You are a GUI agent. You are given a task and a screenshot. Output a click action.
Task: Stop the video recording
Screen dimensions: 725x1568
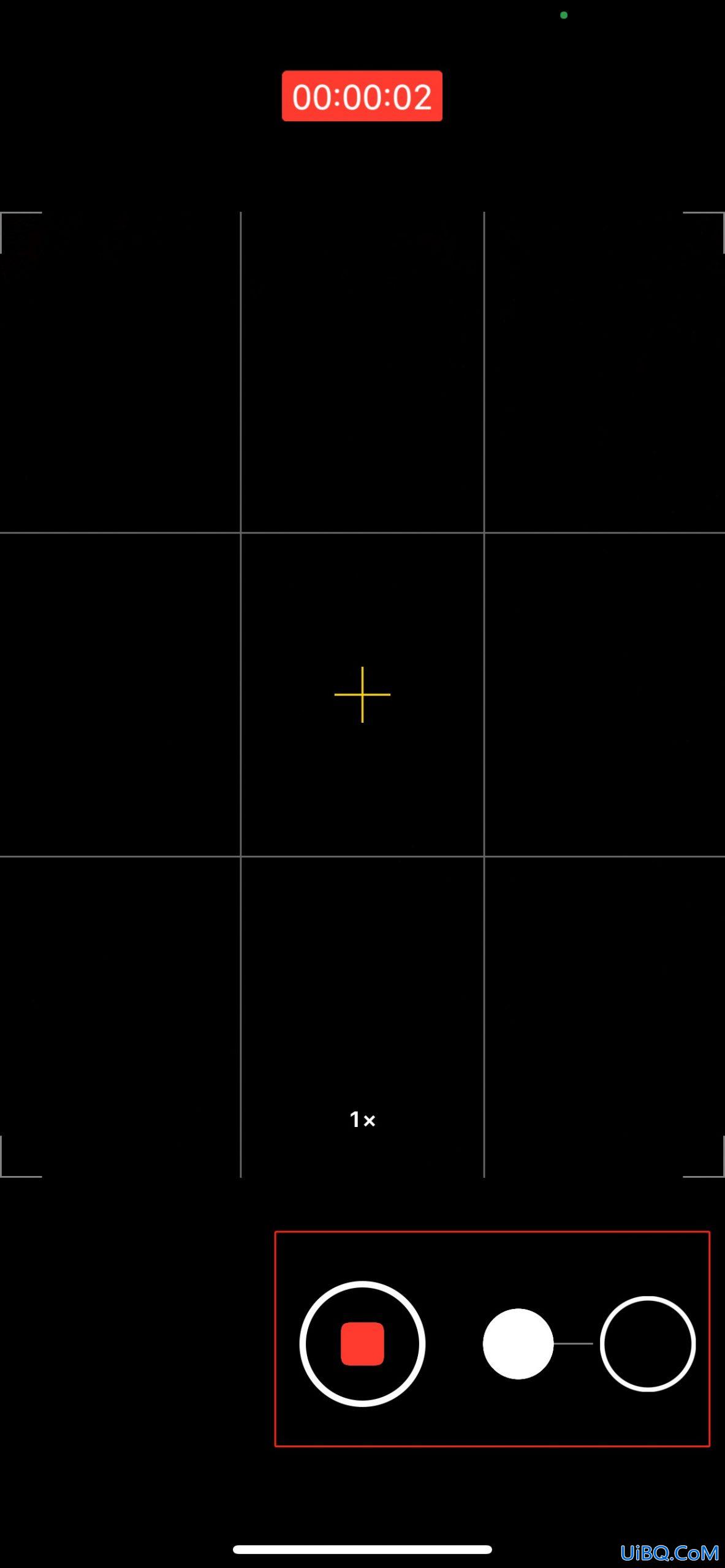pos(362,1344)
